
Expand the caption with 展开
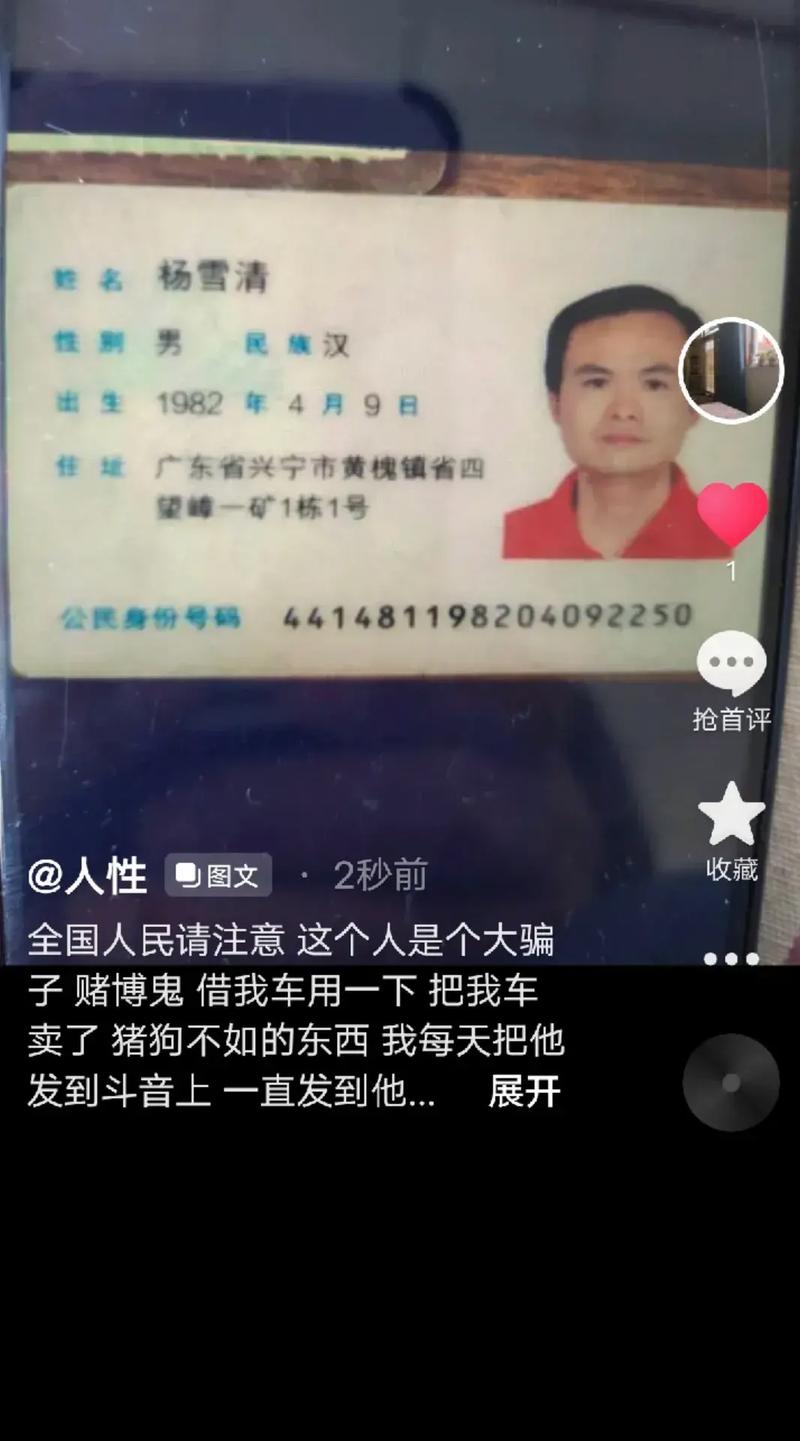[524, 1092]
